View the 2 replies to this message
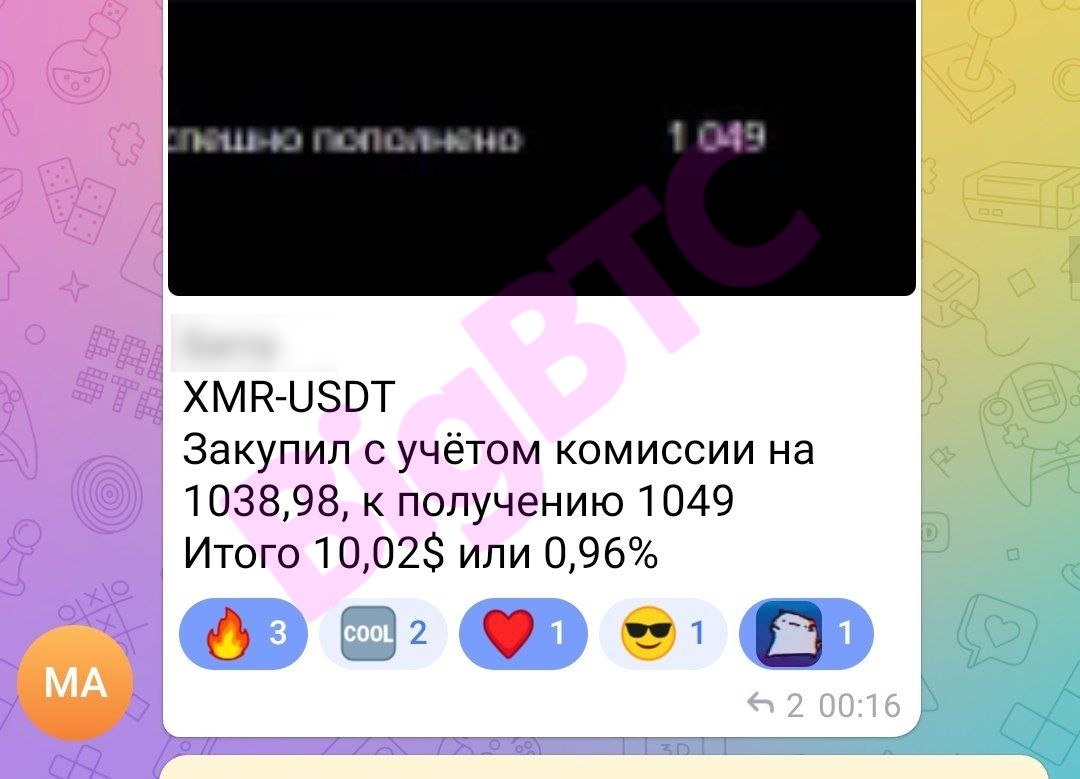1080x779 pixels. coord(776,706)
